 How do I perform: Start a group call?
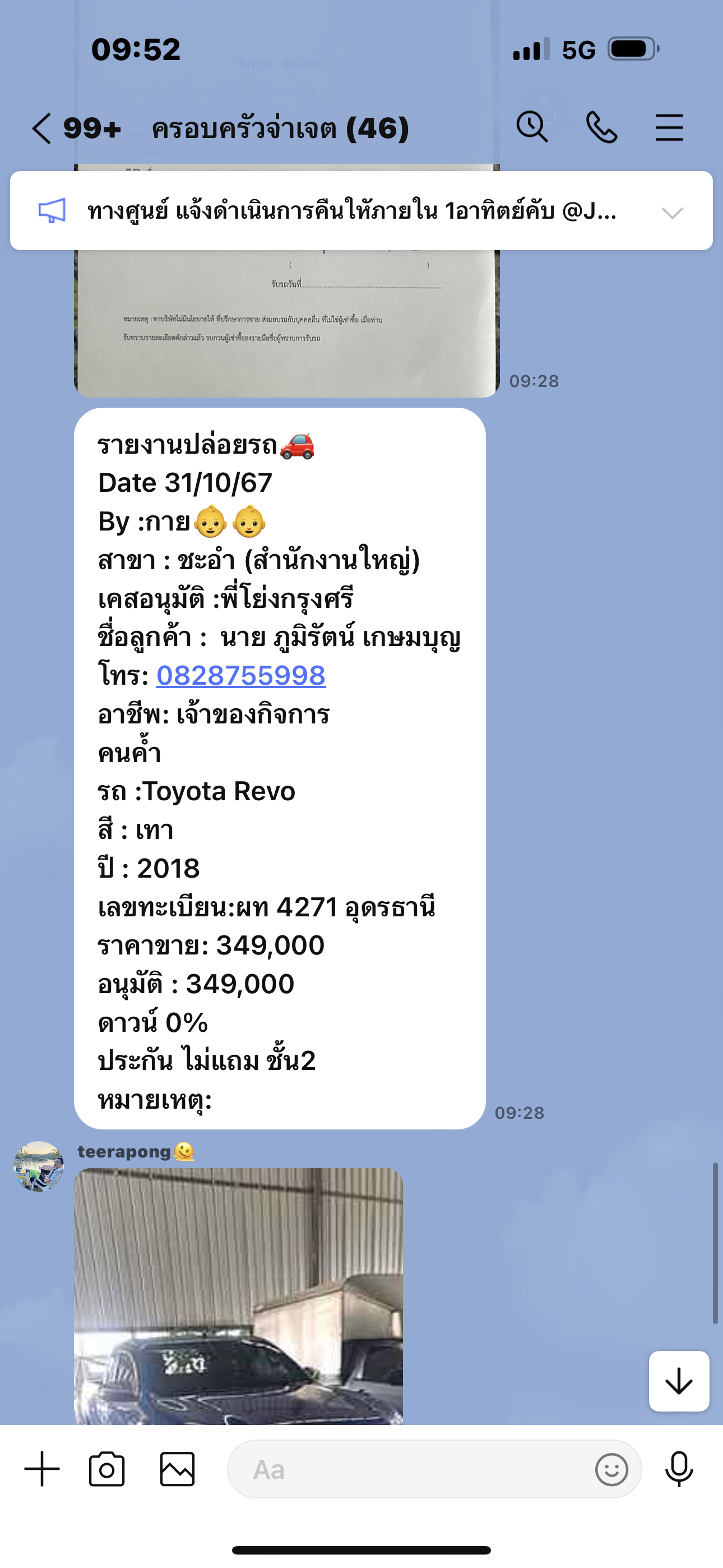coord(601,128)
